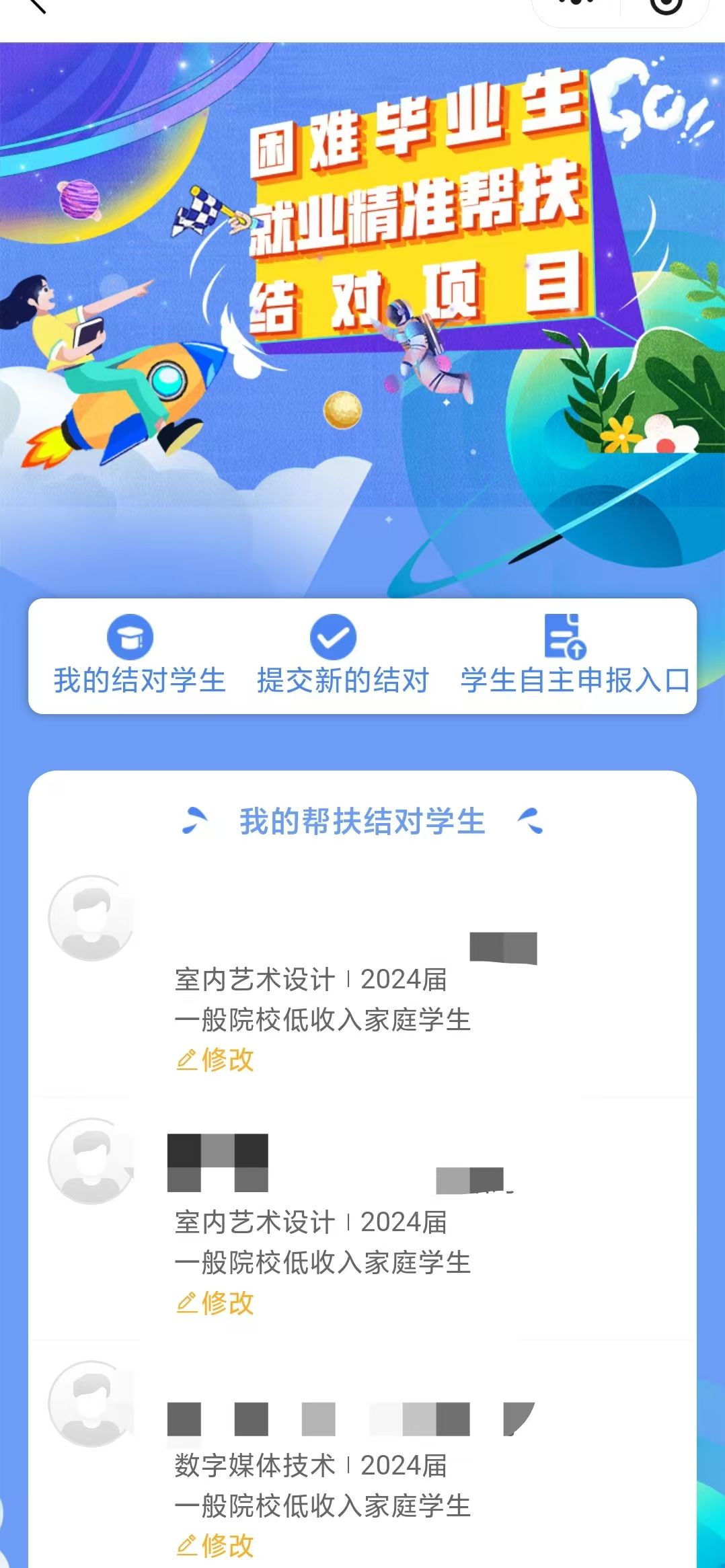
Task: Tap 修改 under the first 室内艺术设计 student
Action: click(215, 1060)
